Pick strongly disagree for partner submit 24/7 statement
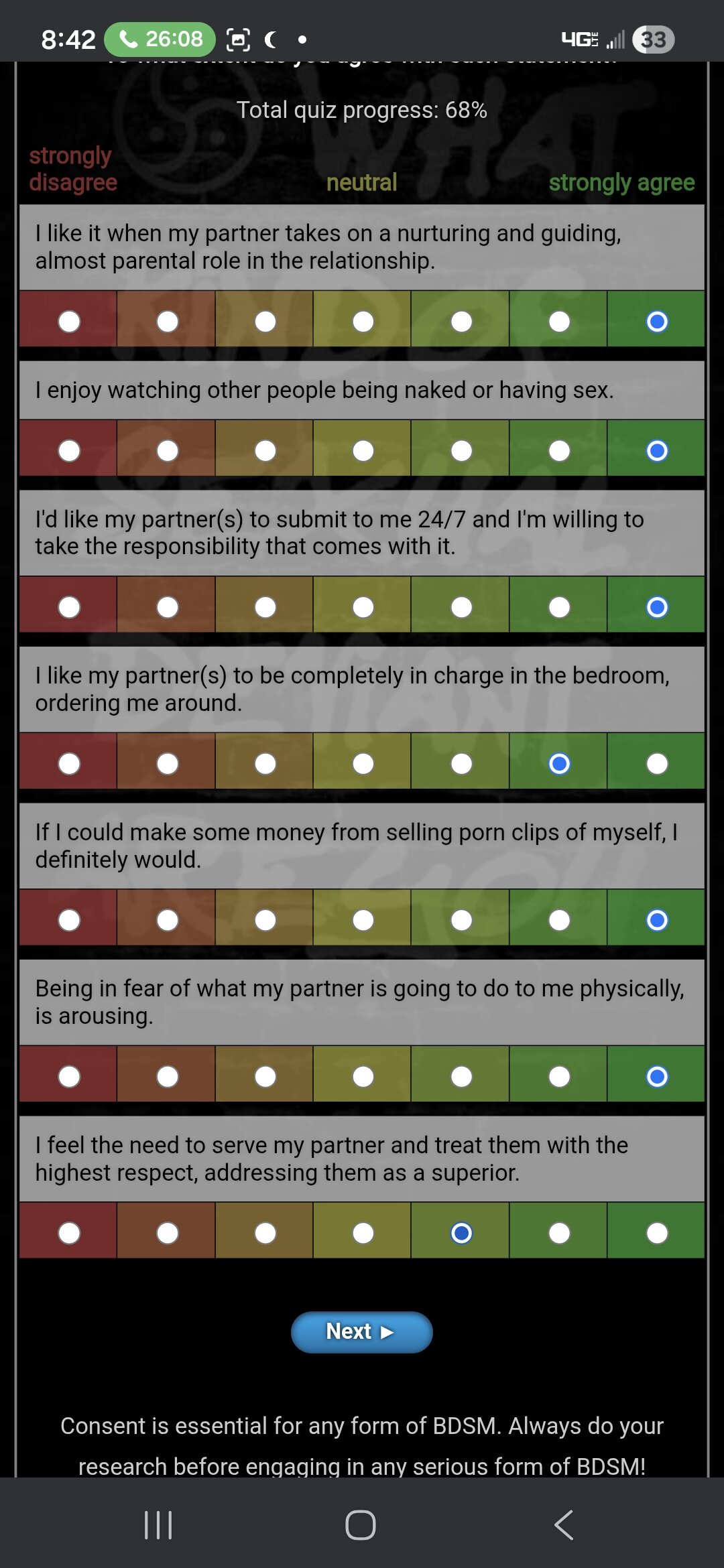This screenshot has width=724, height=1568. point(69,607)
